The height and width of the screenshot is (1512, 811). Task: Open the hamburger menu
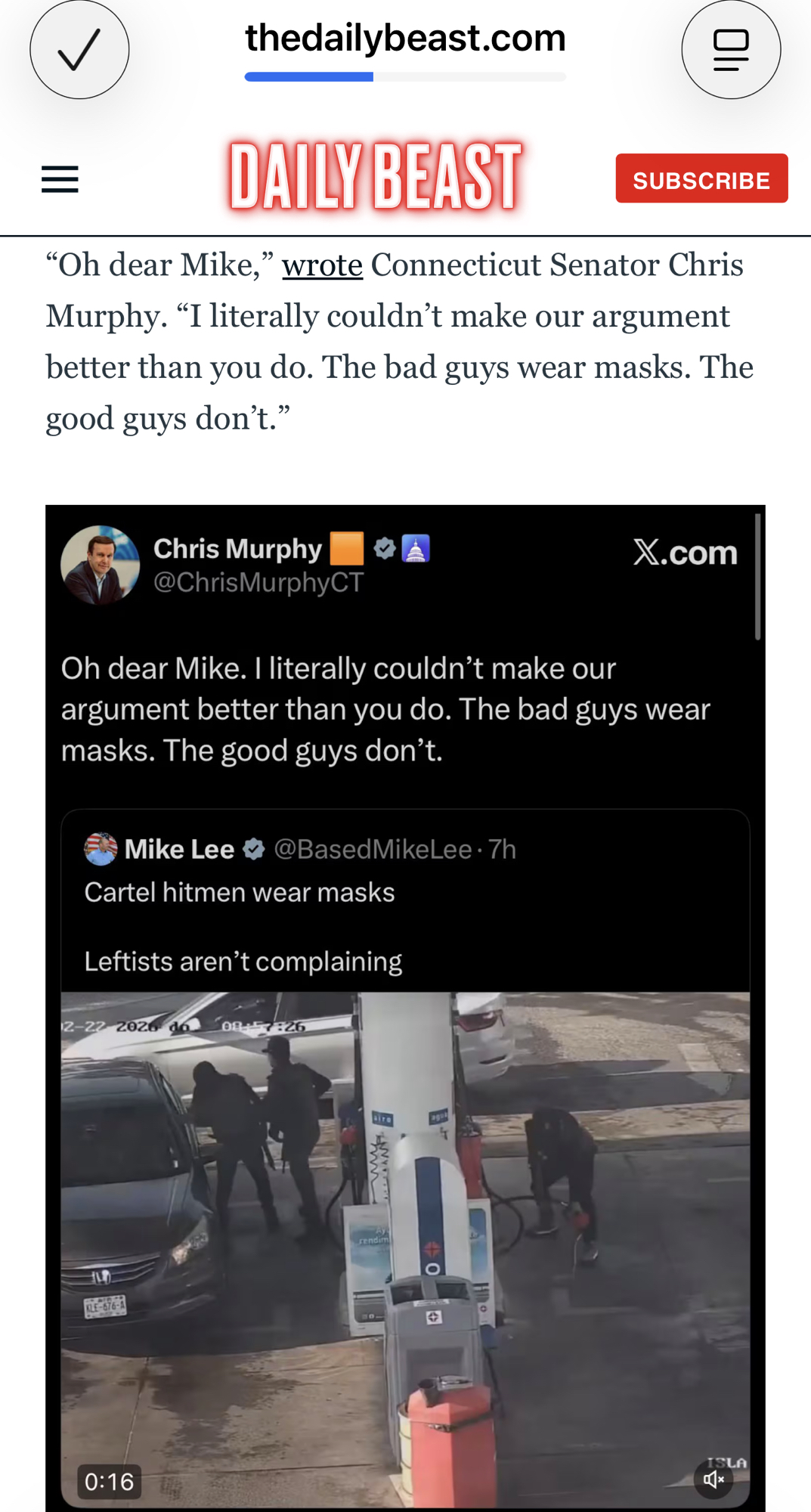pos(60,179)
